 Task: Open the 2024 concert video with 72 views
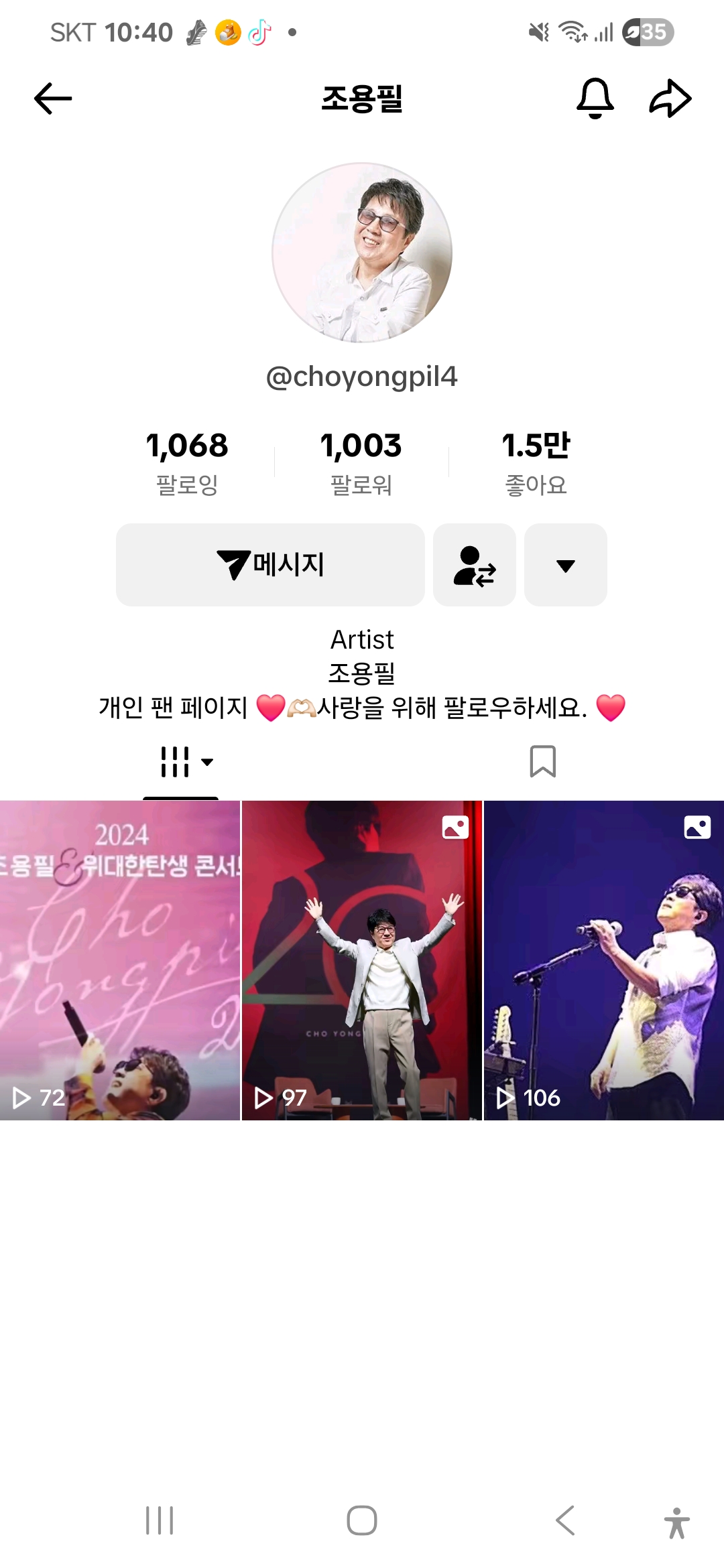(120, 960)
